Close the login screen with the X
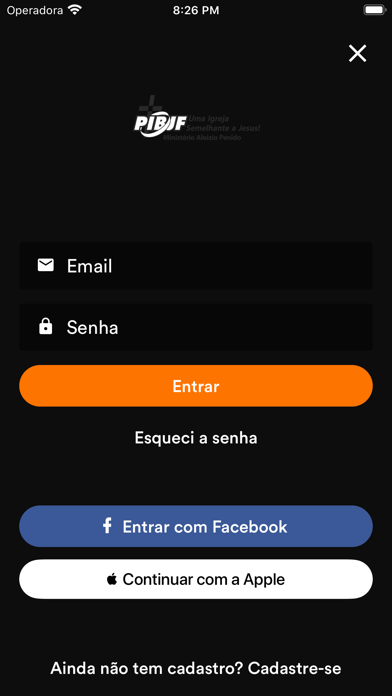Image resolution: width=392 pixels, height=696 pixels. pyautogui.click(x=357, y=54)
